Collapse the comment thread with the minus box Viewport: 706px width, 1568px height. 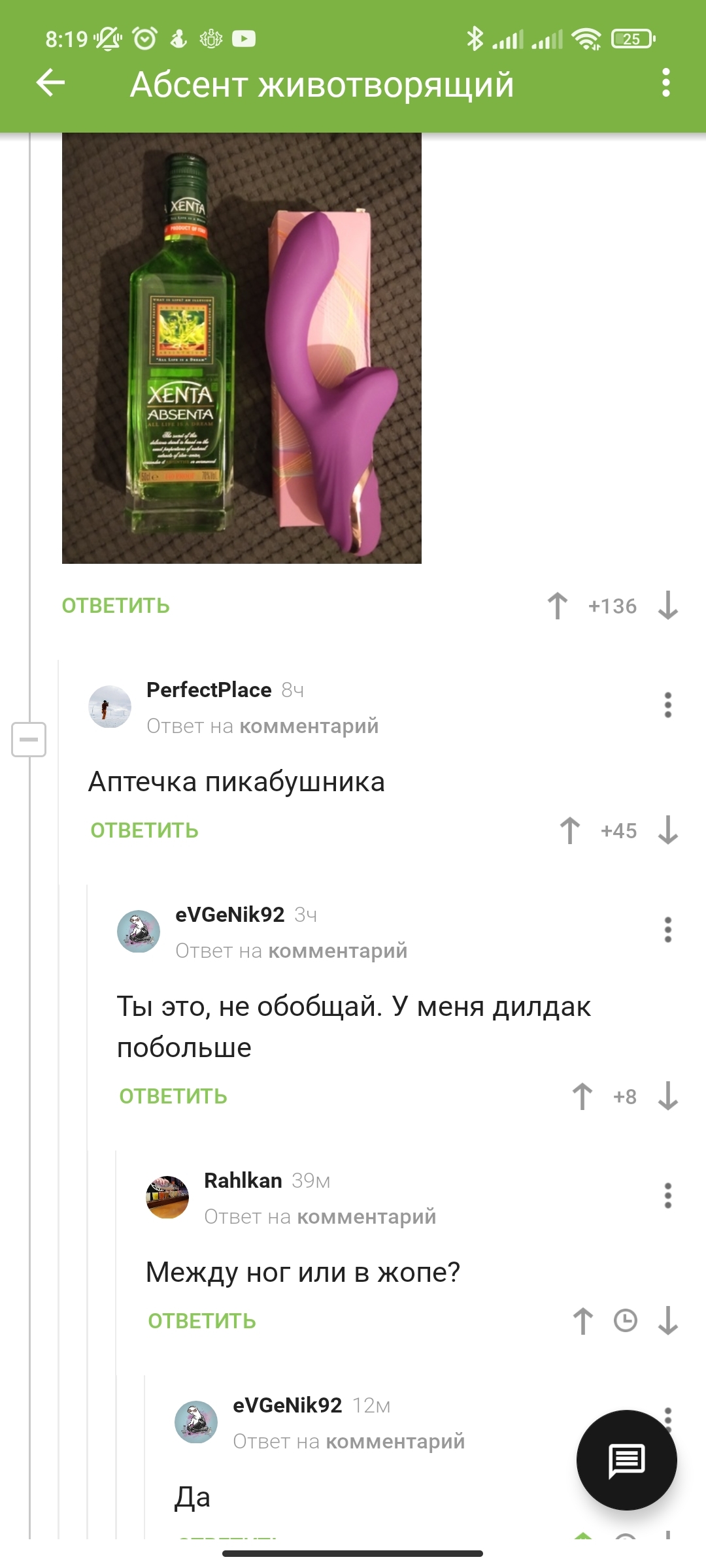tap(29, 740)
